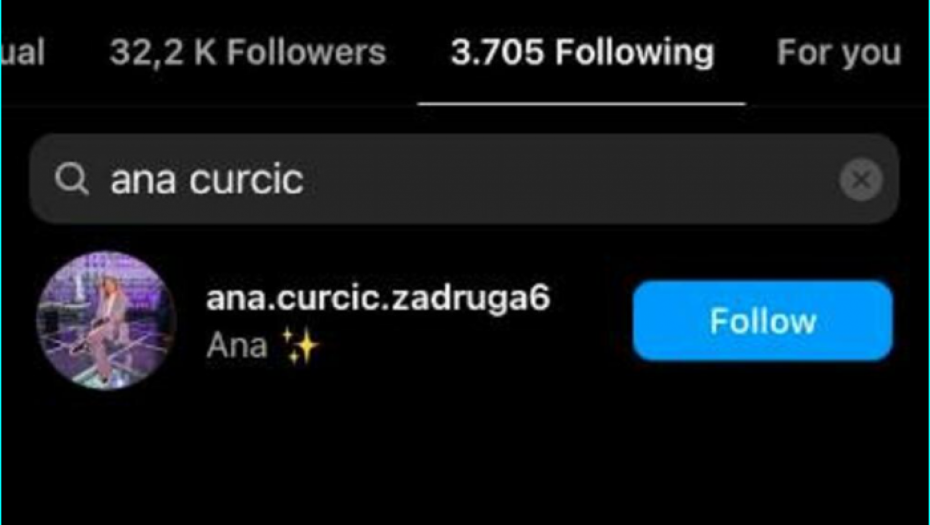Tap the search field containing ana curcic
930x525 pixels.
coord(440,180)
